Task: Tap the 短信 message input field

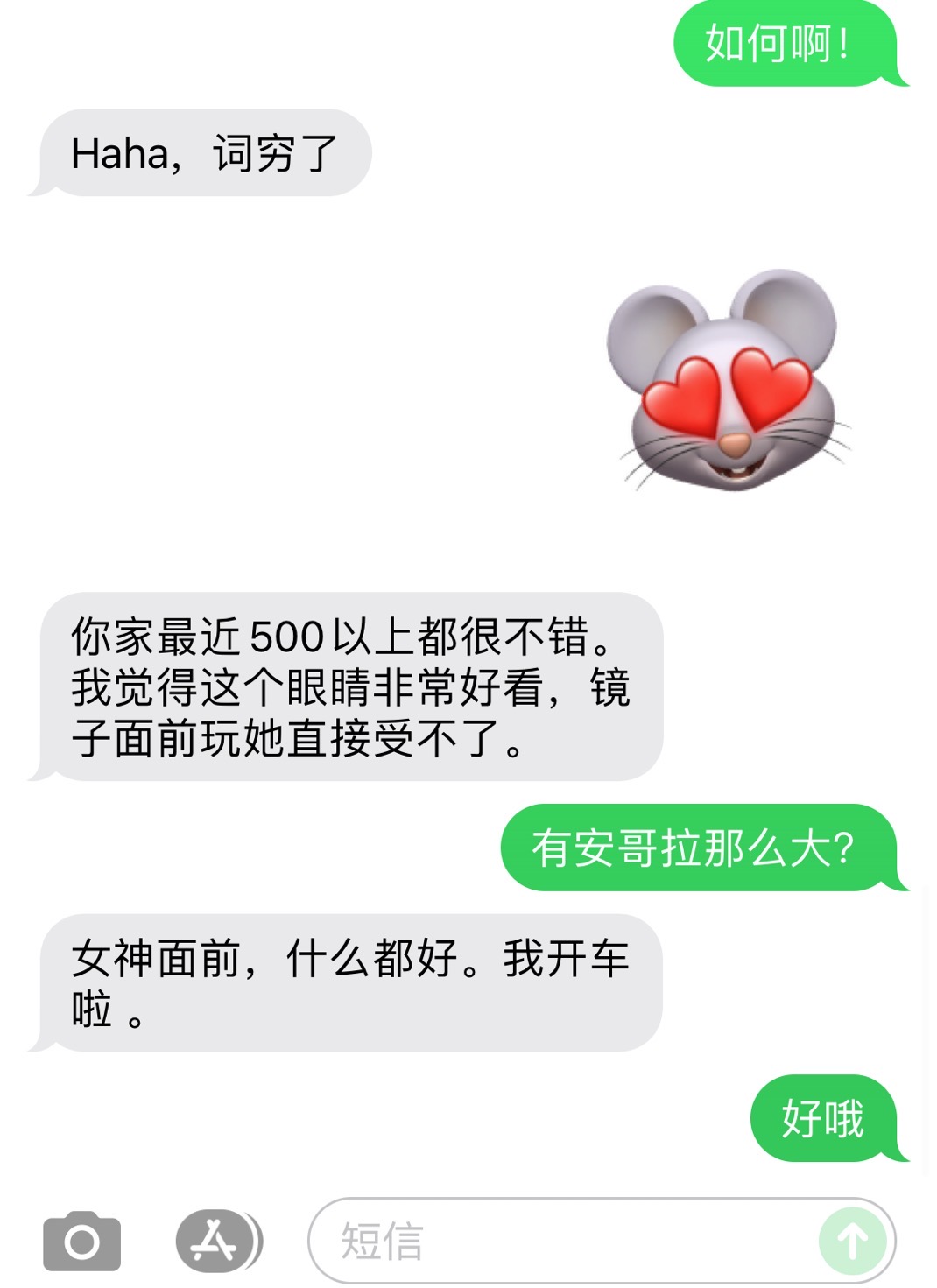Action: [560, 1241]
